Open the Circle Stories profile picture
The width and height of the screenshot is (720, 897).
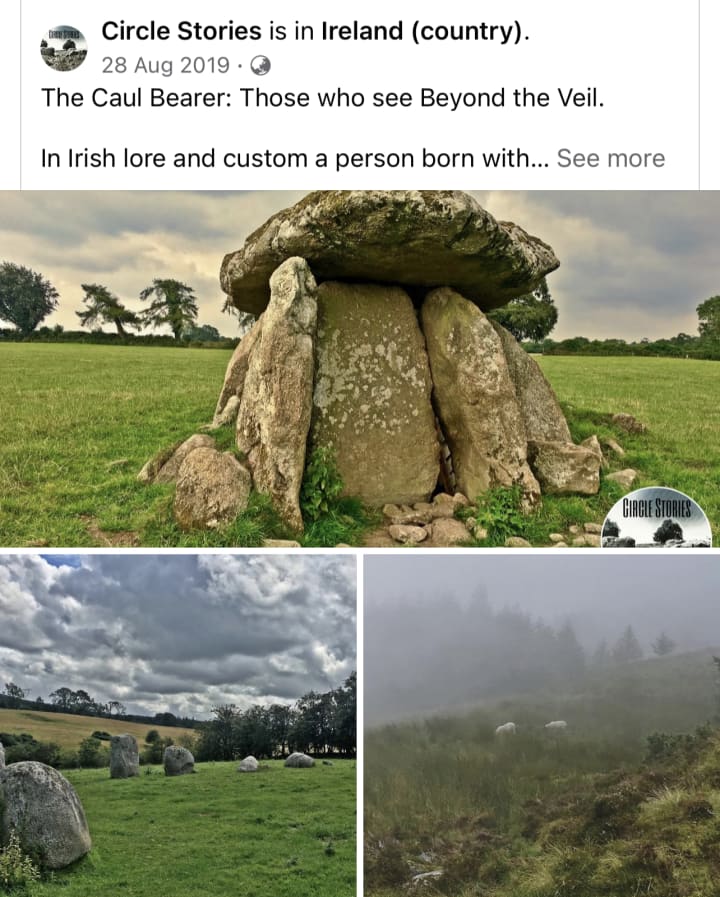(63, 48)
